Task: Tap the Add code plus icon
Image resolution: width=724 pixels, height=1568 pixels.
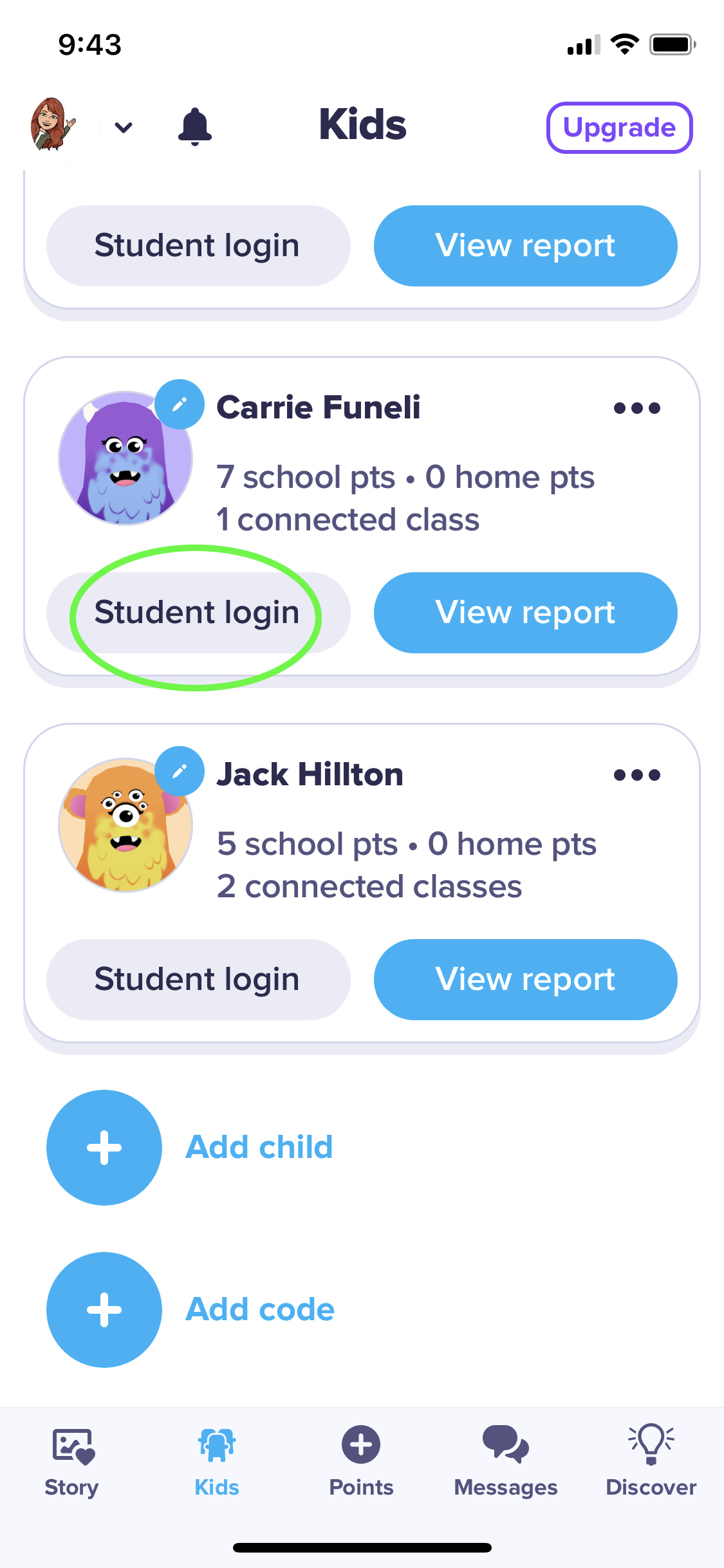Action: pyautogui.click(x=104, y=1310)
